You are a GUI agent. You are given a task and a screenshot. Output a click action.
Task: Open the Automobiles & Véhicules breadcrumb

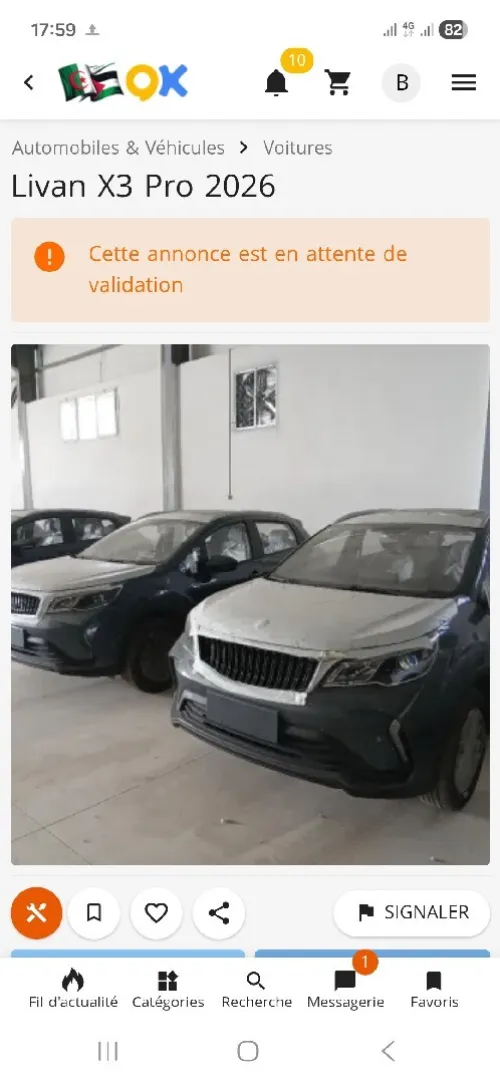pos(118,148)
